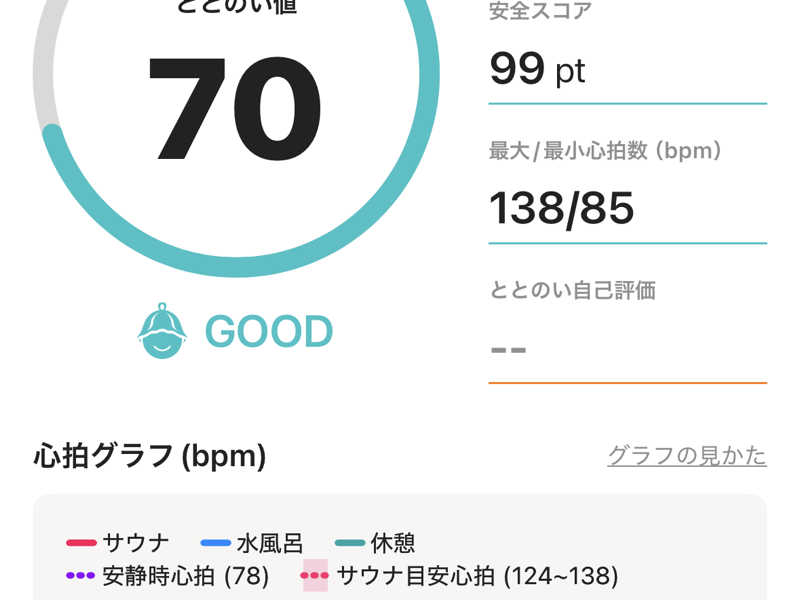Open the グラフの見かた graph guide link
800x600 pixels.
click(x=687, y=456)
